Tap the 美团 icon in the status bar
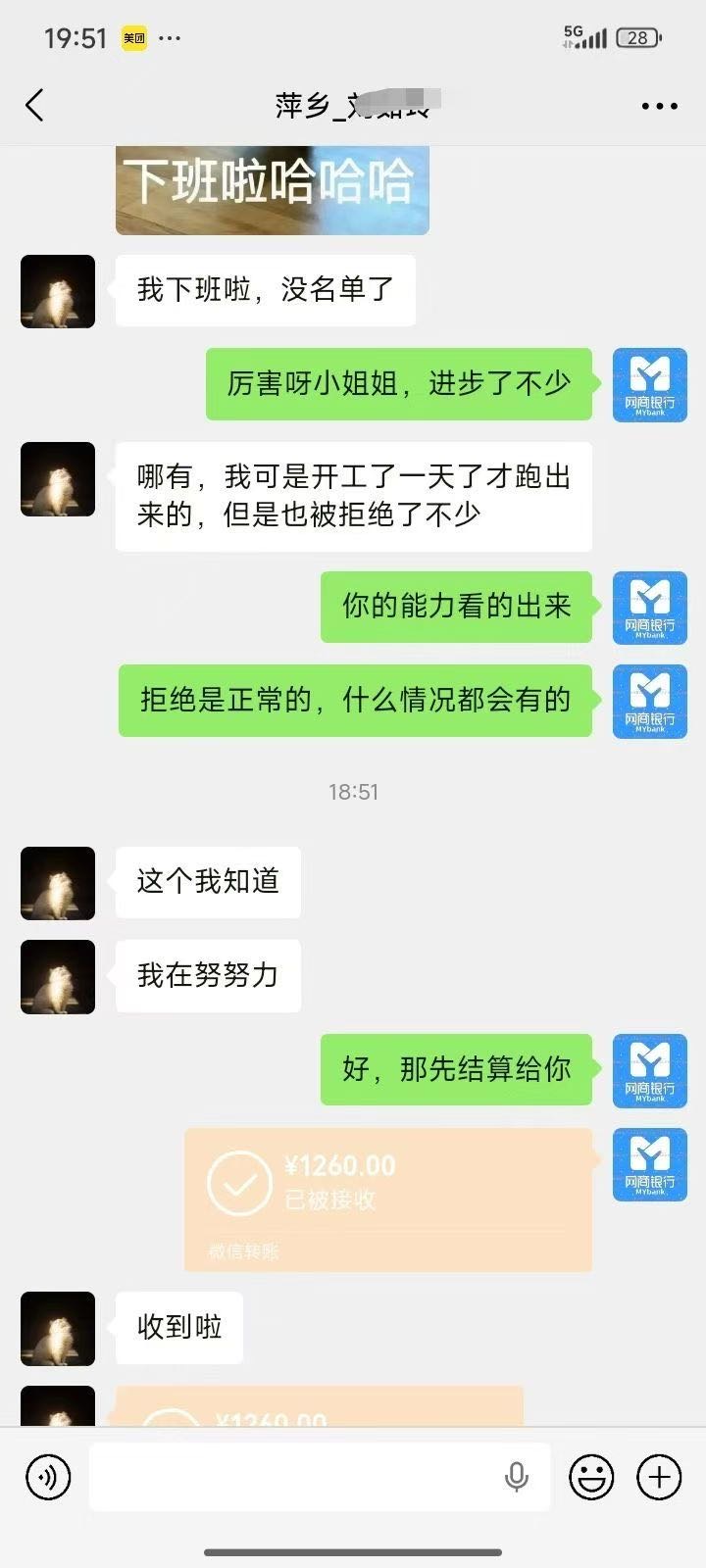The image size is (706, 1568). coord(132,40)
